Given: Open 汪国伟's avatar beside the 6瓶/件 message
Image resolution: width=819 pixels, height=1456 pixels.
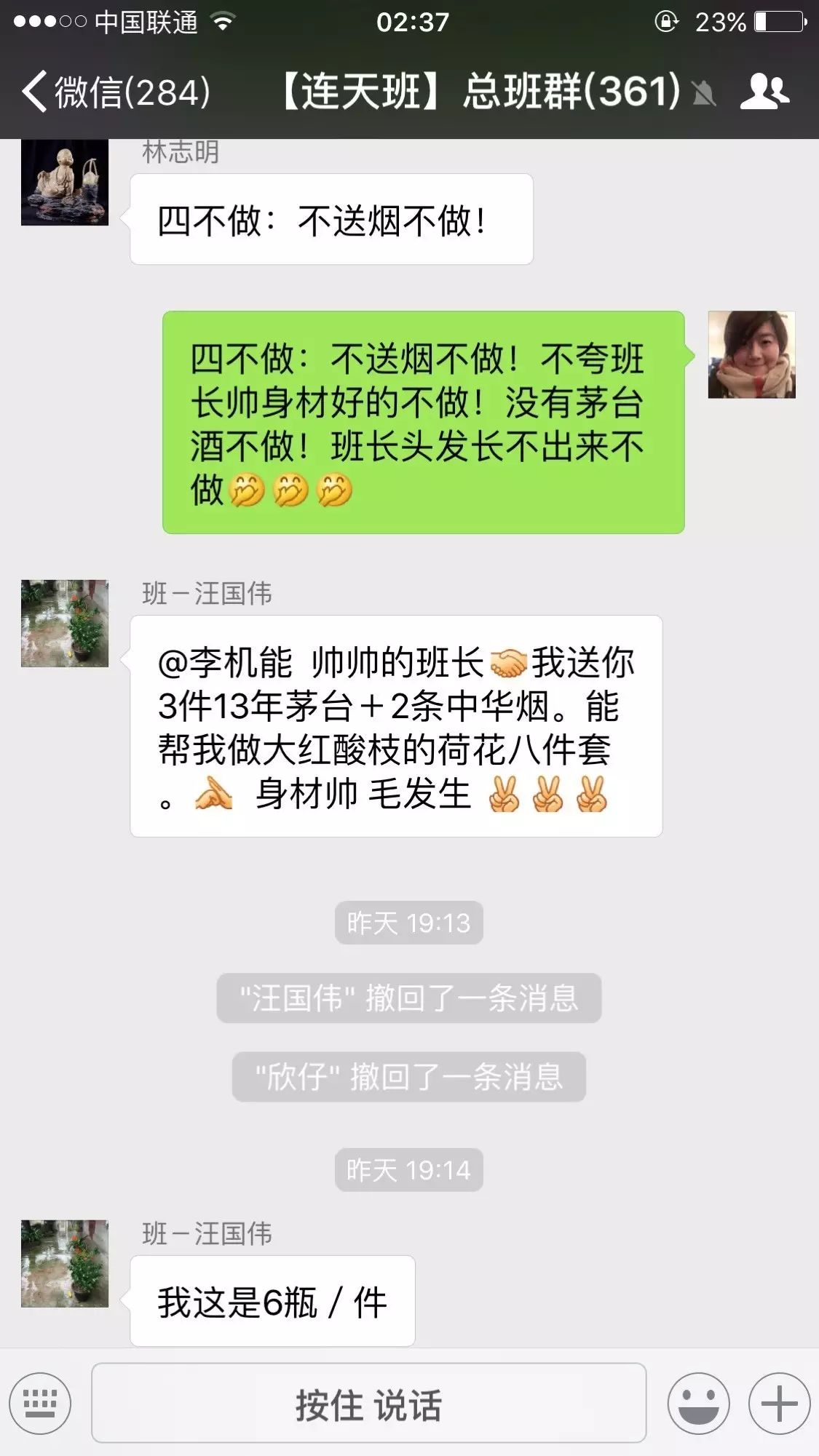Looking at the screenshot, I should (65, 1264).
